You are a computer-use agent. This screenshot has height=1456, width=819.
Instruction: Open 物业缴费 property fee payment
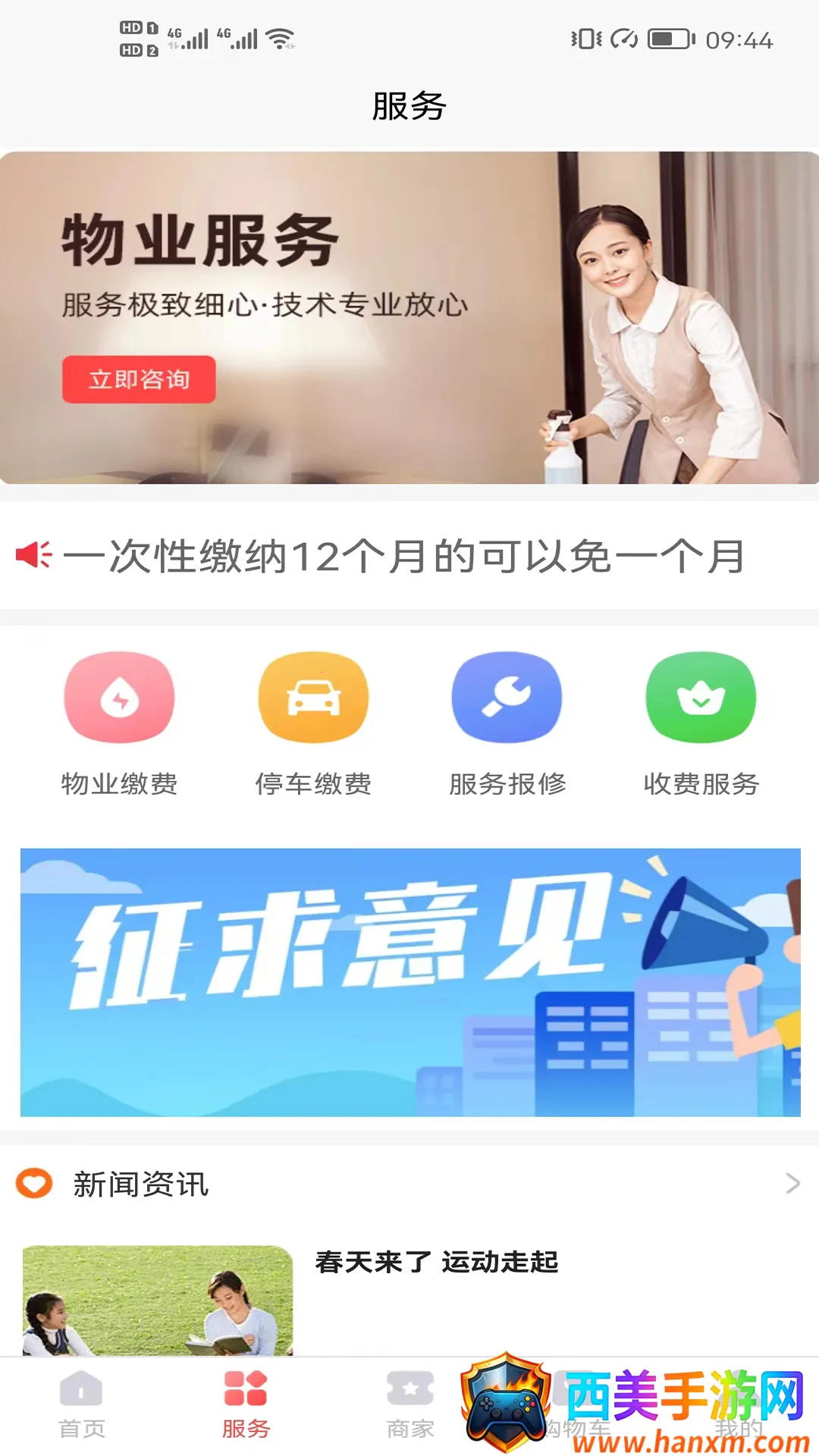(119, 720)
